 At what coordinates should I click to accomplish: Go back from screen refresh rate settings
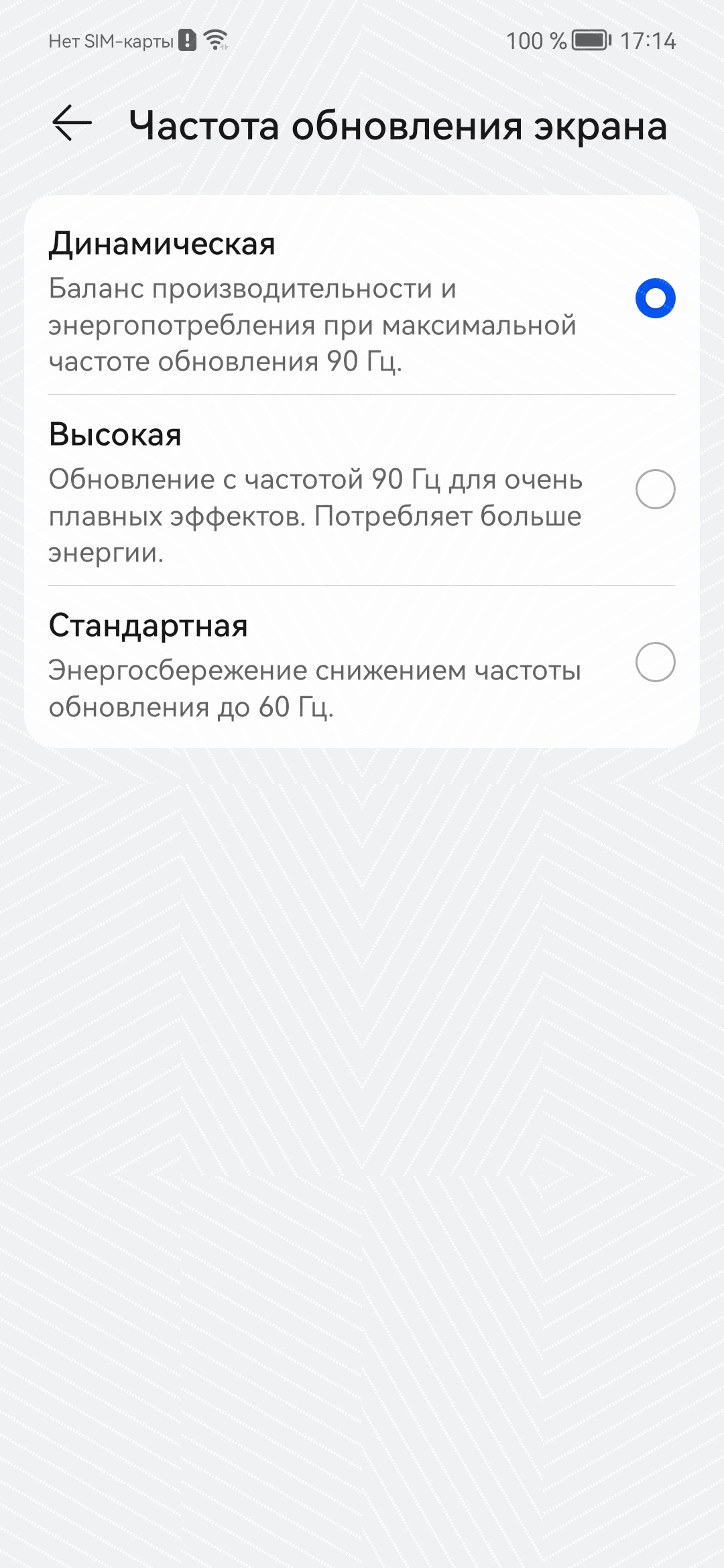[x=72, y=124]
